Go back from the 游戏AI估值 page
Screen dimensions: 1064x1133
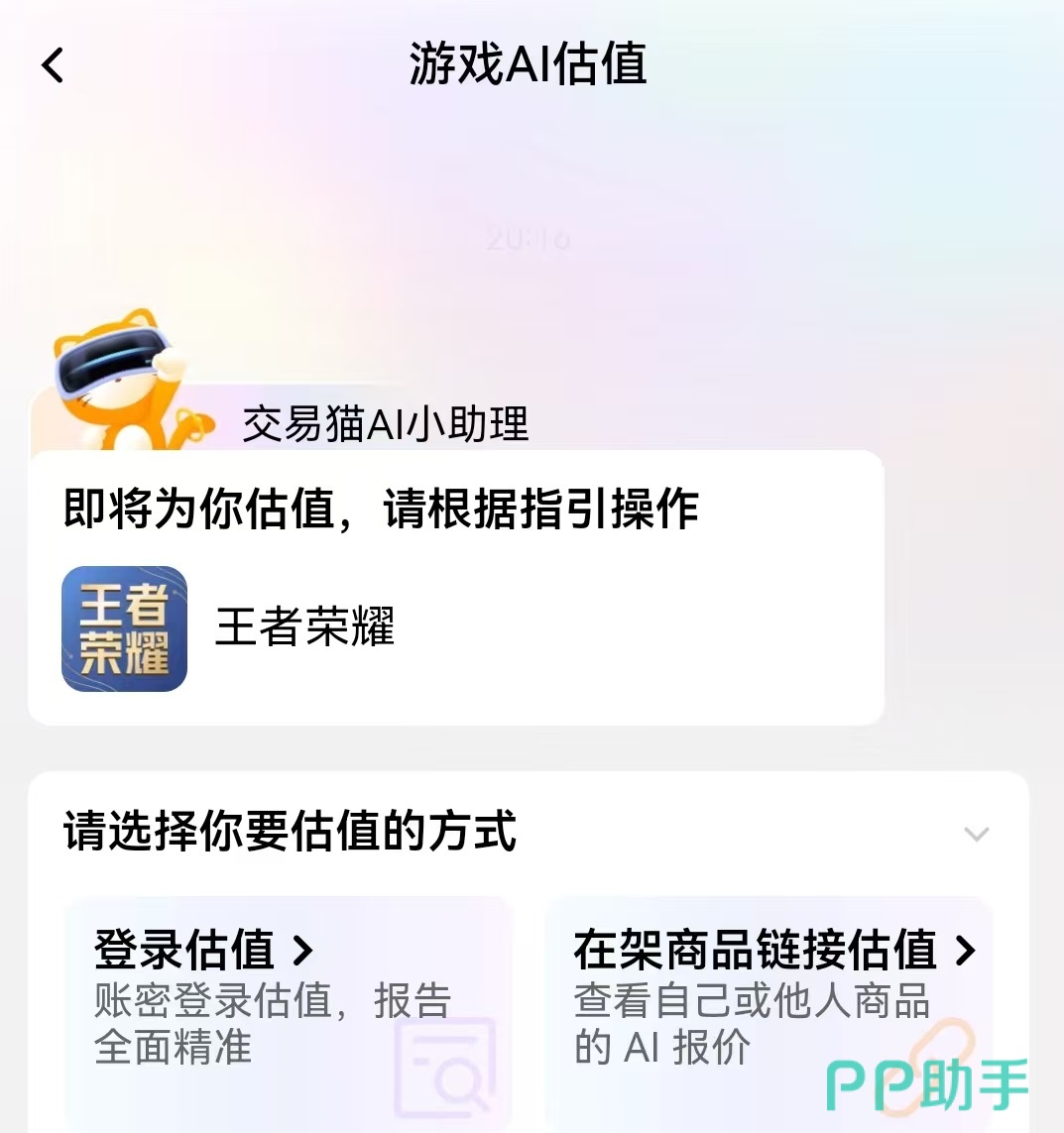pos(53,66)
